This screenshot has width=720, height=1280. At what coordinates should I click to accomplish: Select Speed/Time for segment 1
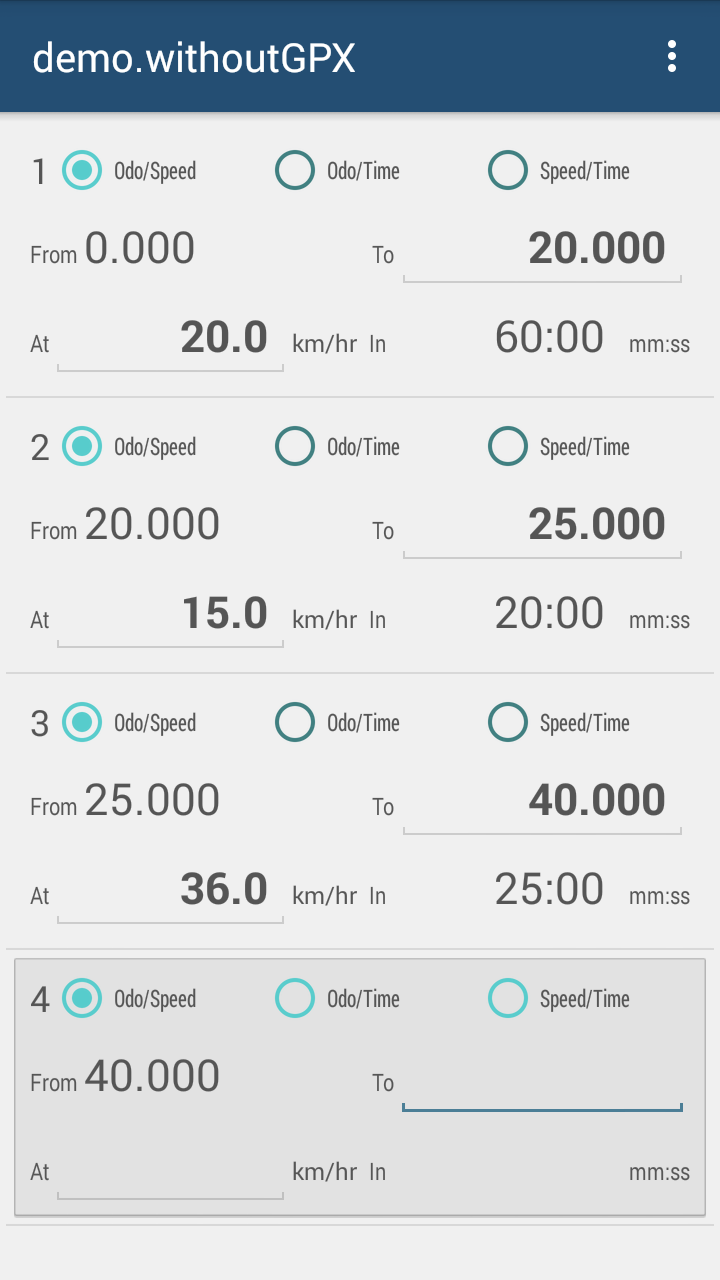point(559,170)
